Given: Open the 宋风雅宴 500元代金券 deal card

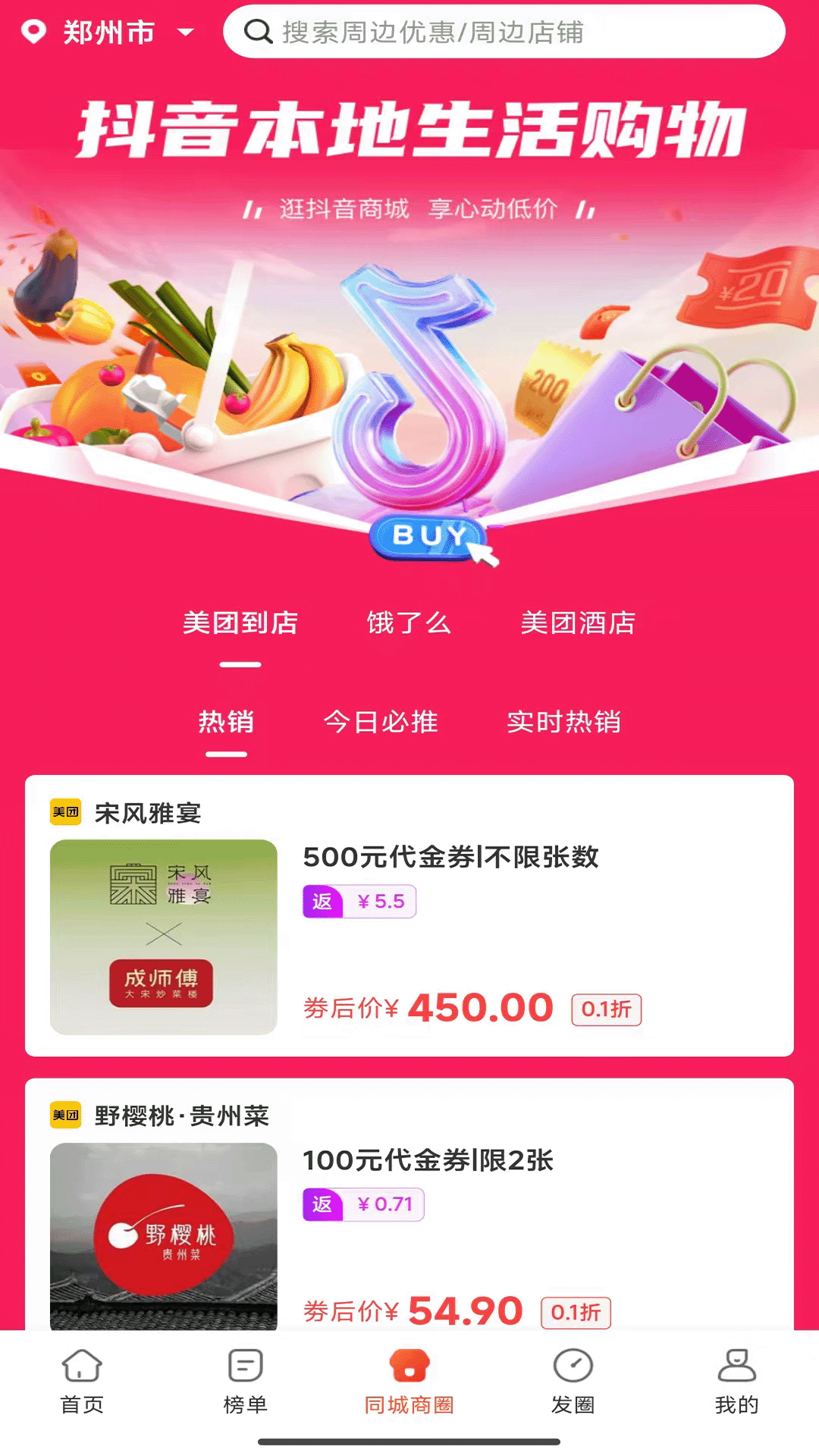Looking at the screenshot, I should coord(409,916).
